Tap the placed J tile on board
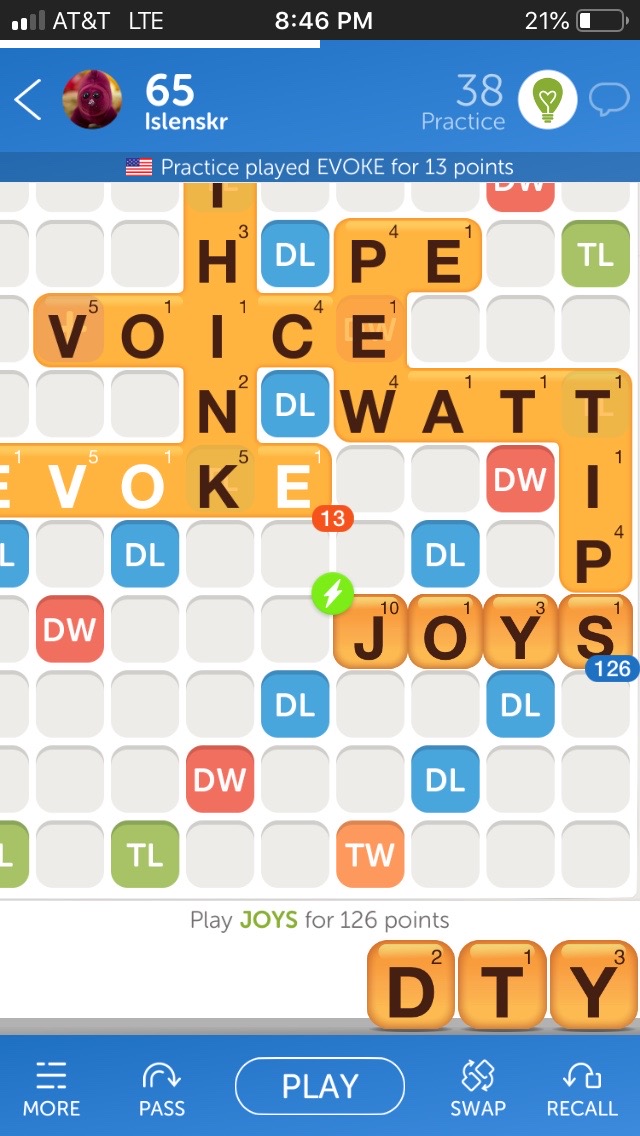 pos(370,633)
